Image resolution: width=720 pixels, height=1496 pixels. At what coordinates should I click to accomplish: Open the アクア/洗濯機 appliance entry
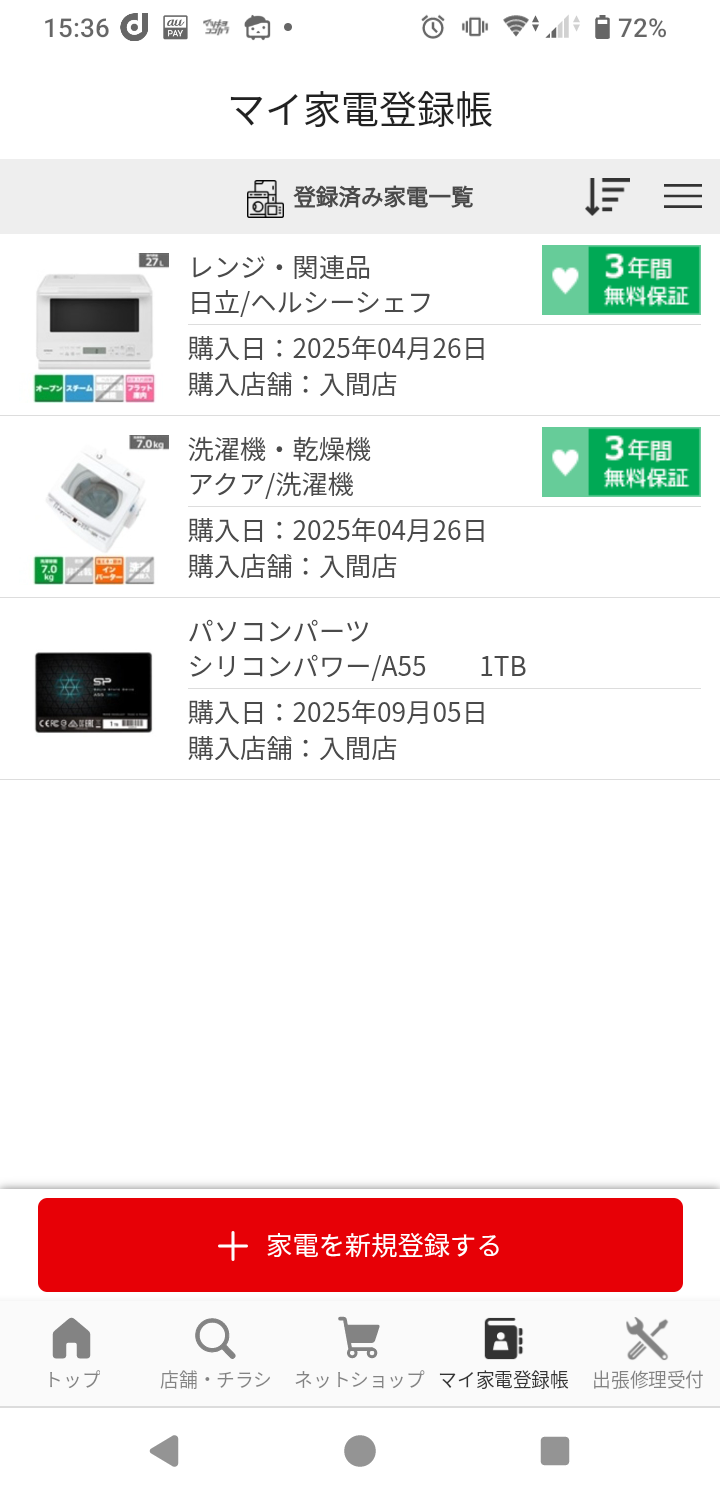coord(360,507)
